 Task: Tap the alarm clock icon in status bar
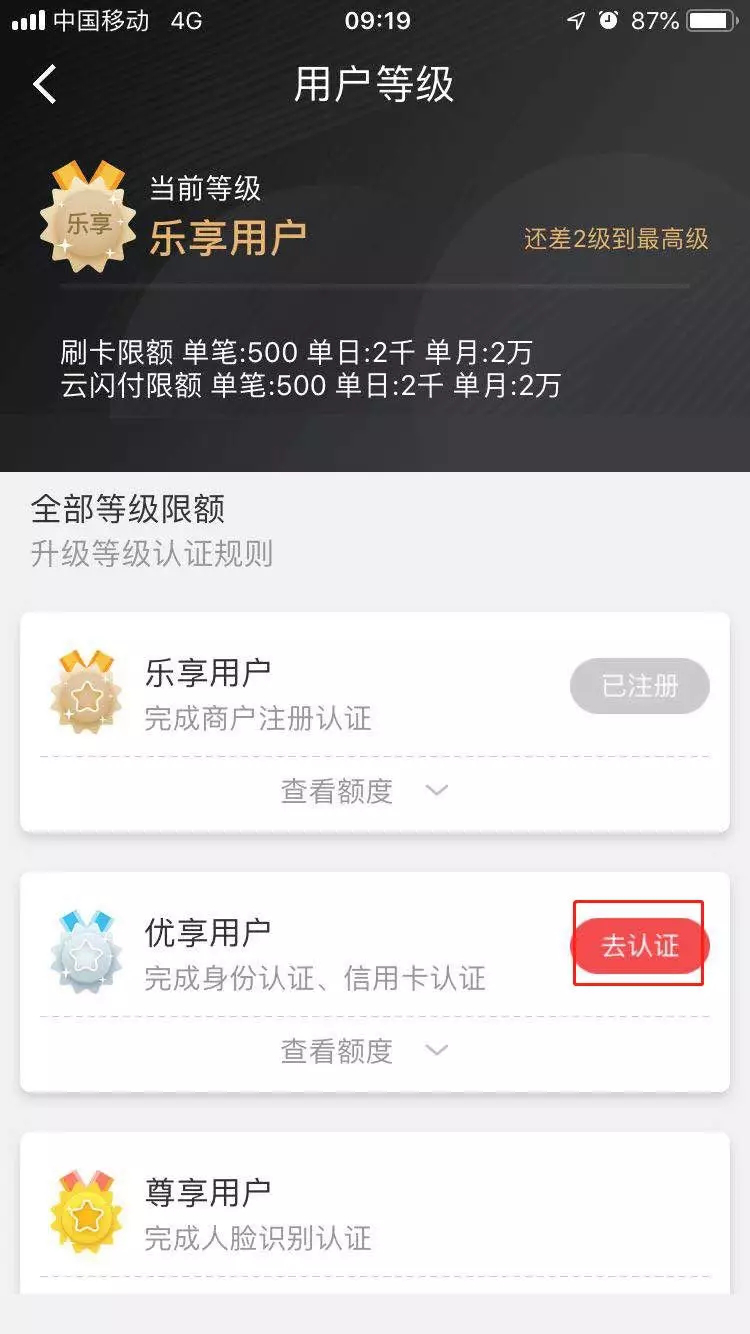pos(609,18)
